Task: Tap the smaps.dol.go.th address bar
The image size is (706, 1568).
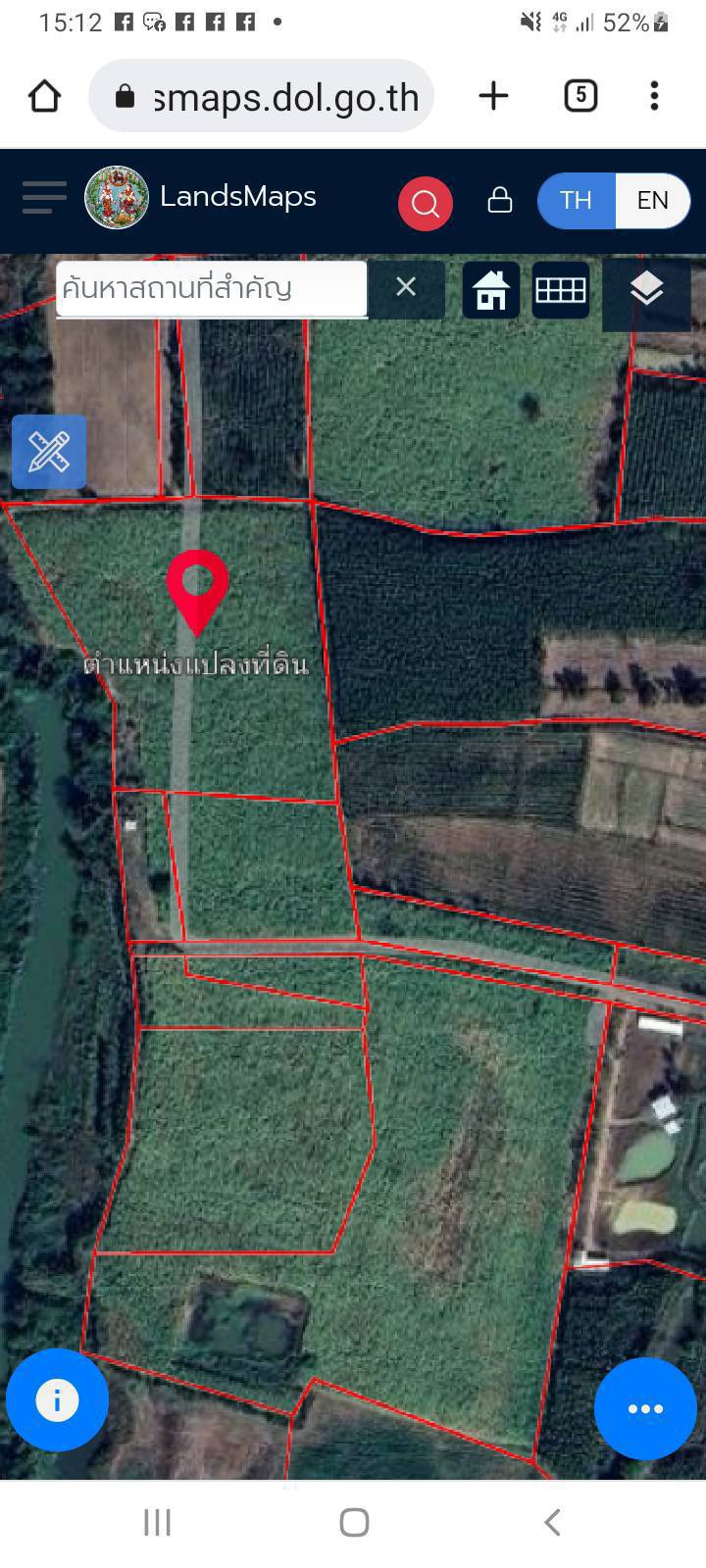Action: pyautogui.click(x=284, y=96)
